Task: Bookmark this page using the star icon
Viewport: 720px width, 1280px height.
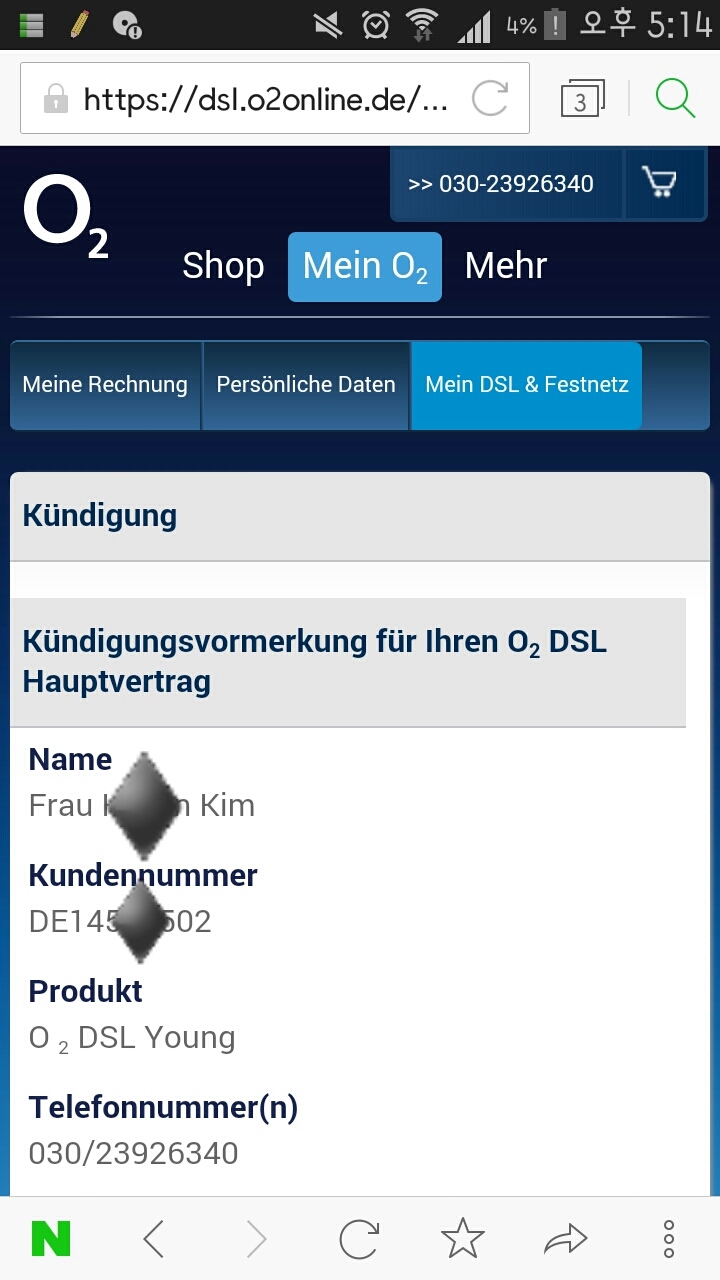Action: pyautogui.click(x=462, y=1238)
